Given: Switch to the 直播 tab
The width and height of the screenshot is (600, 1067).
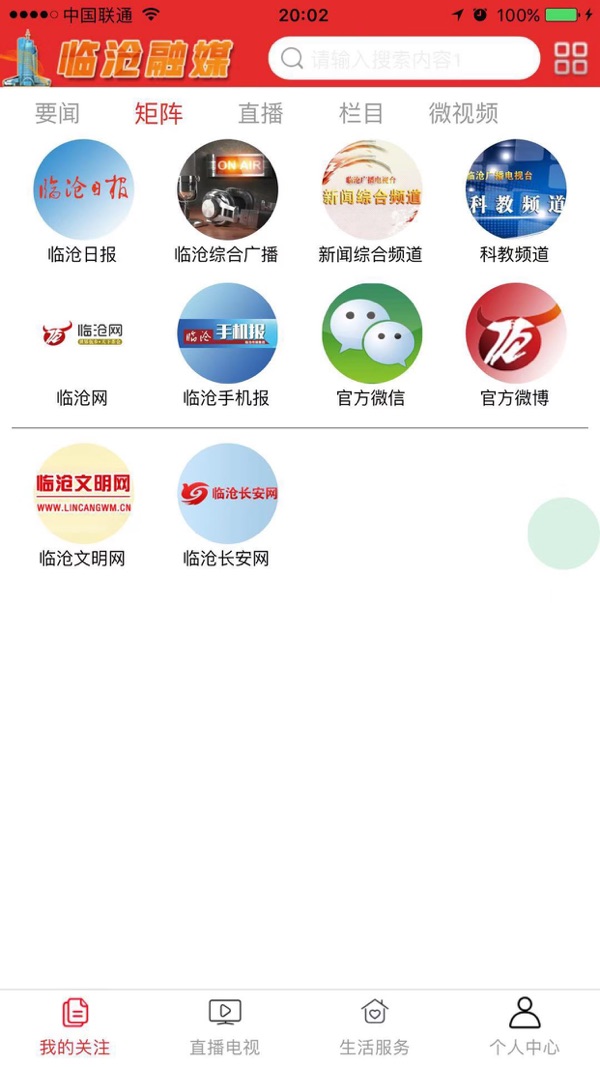Looking at the screenshot, I should [261, 113].
